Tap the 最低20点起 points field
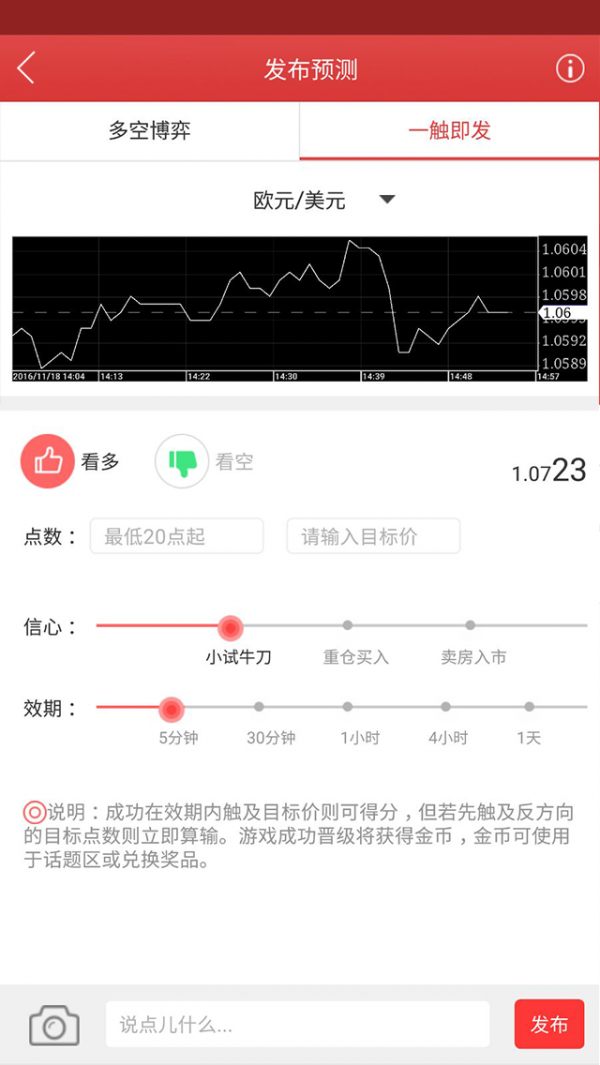600x1065 pixels. coord(177,537)
